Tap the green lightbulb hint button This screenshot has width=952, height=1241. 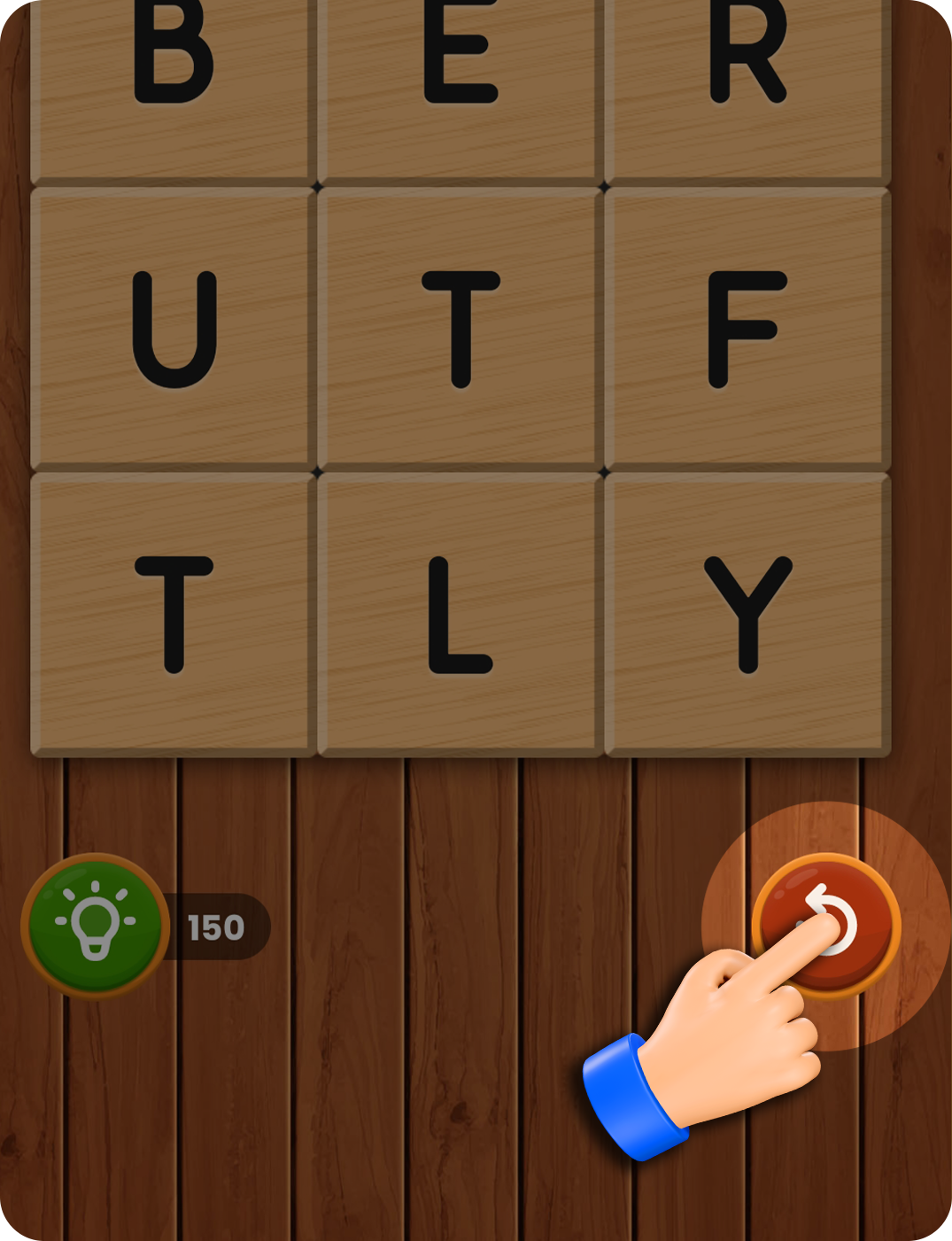tap(95, 925)
